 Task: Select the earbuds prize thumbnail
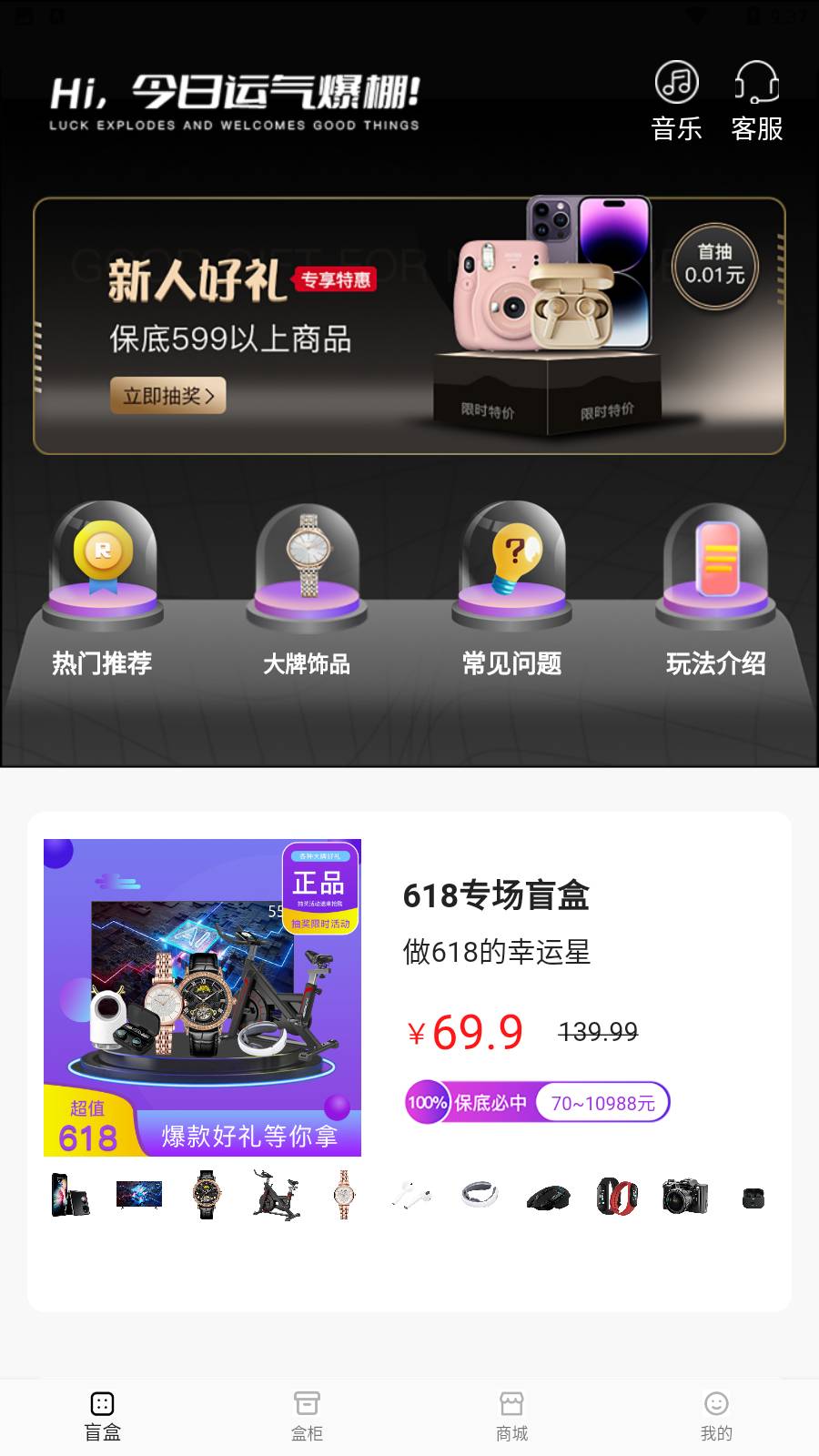409,1195
